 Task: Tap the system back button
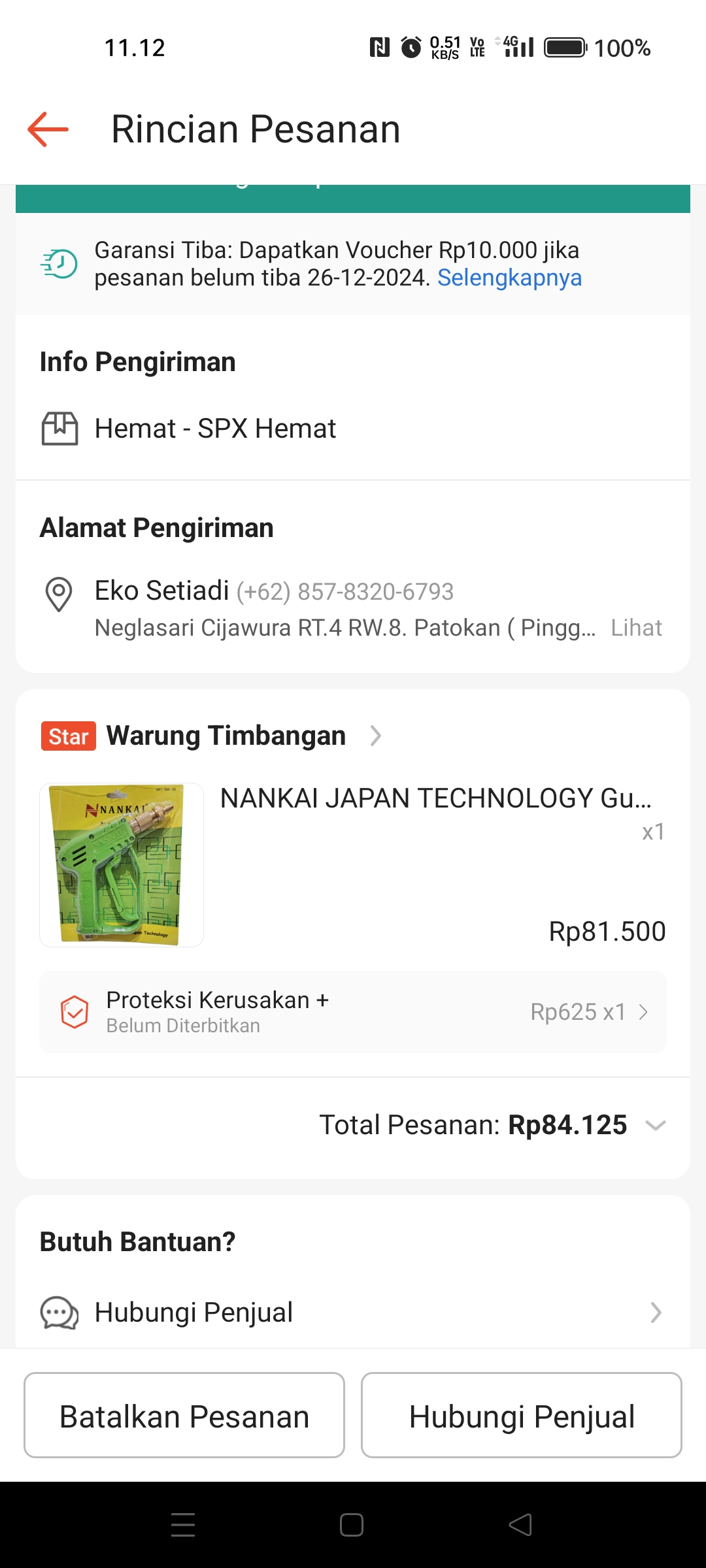pyautogui.click(x=520, y=1526)
